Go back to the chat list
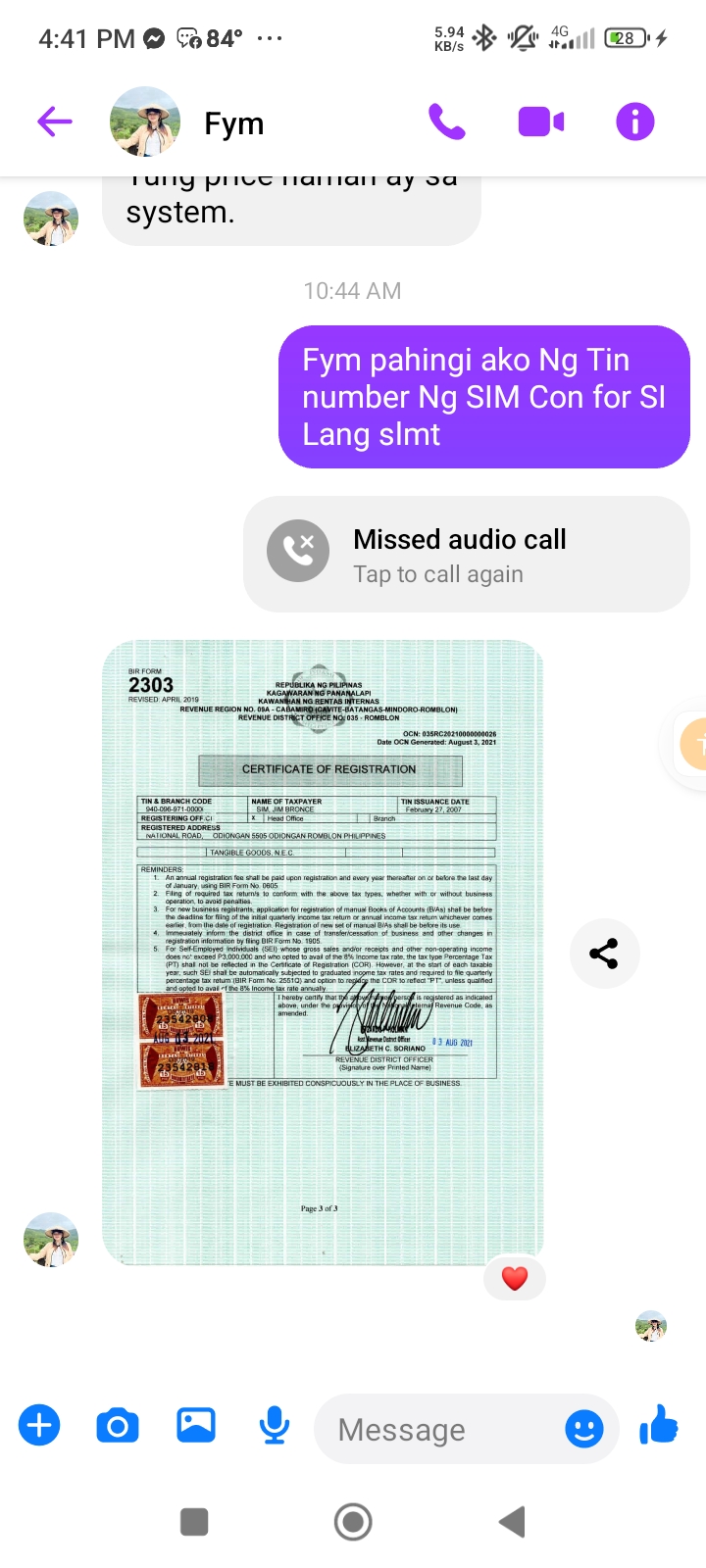 55,122
